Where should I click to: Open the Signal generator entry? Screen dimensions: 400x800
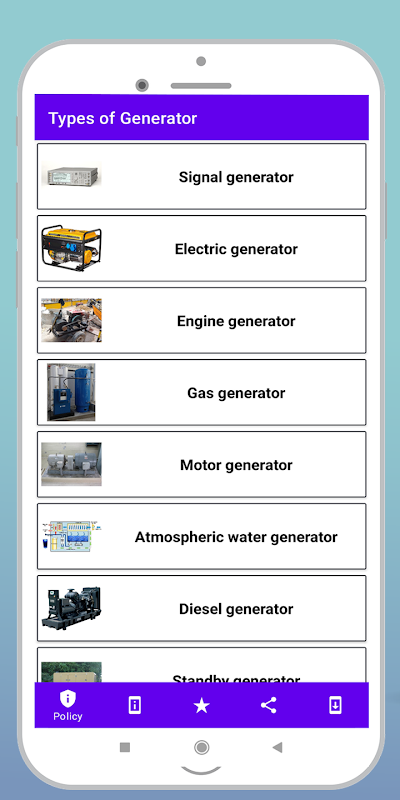point(202,177)
